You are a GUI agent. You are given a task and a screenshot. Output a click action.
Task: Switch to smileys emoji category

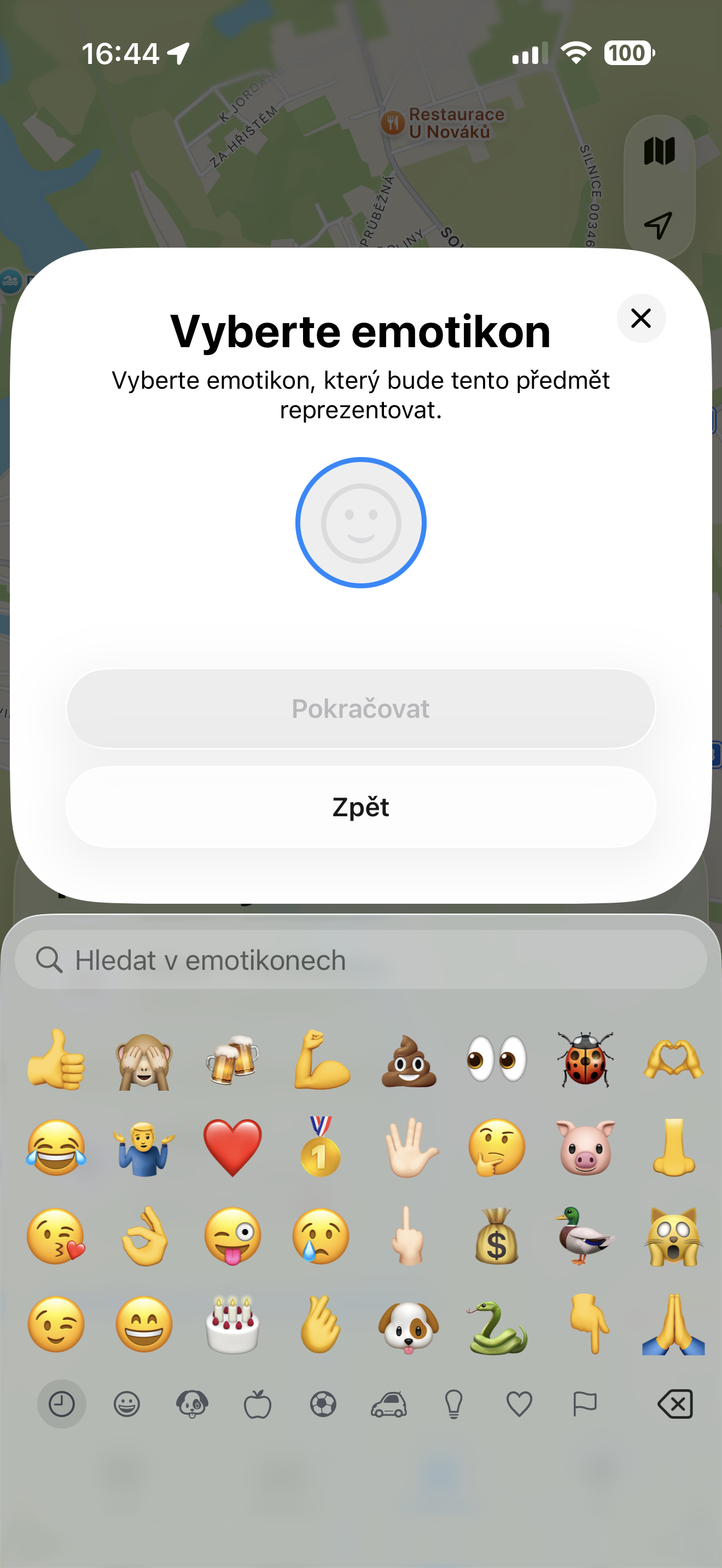[127, 1405]
